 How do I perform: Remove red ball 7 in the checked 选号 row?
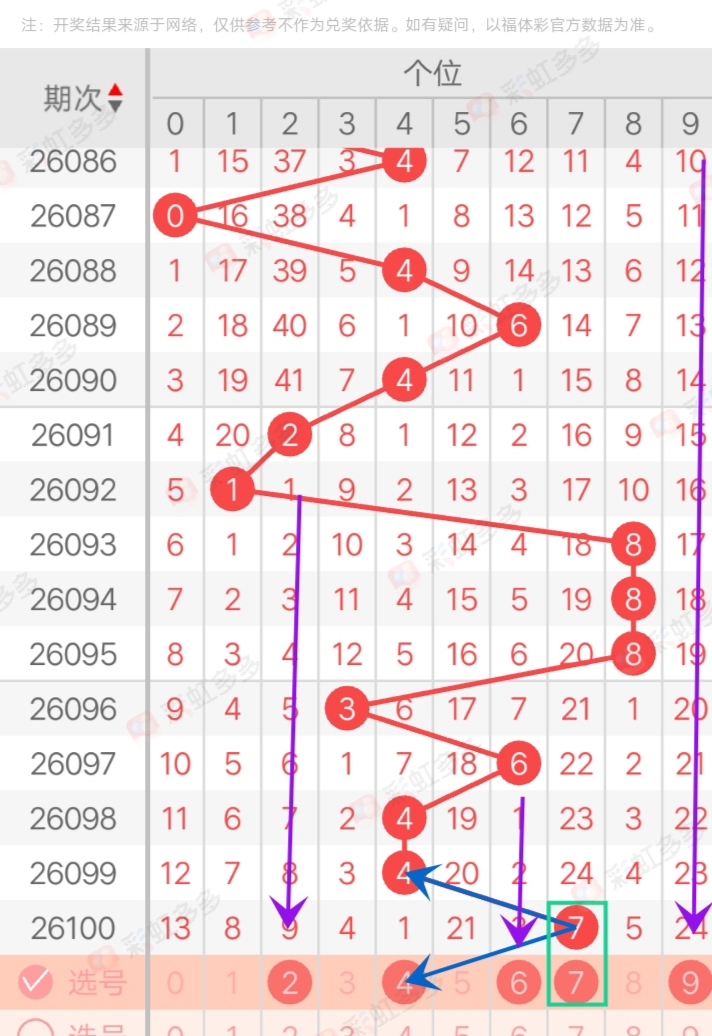pyautogui.click(x=576, y=983)
